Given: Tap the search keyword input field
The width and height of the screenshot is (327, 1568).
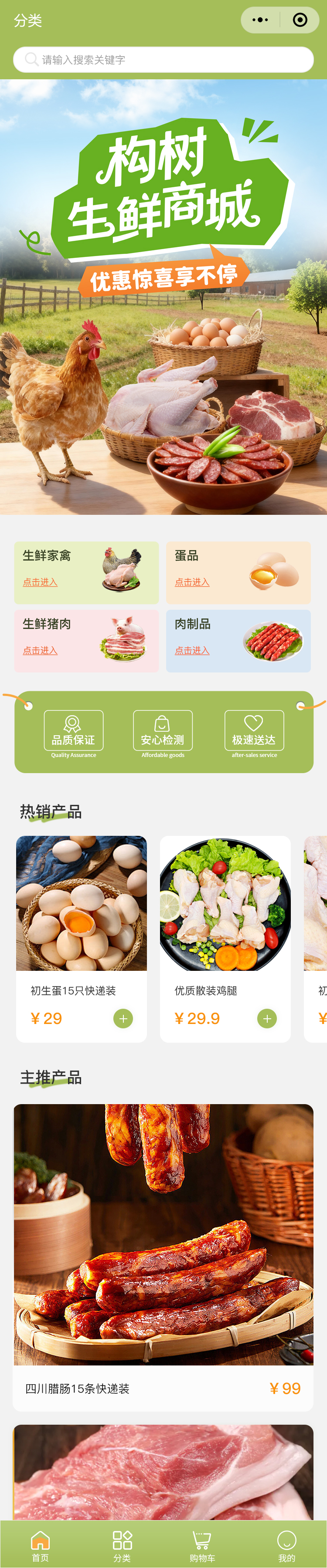Looking at the screenshot, I should tap(163, 60).
